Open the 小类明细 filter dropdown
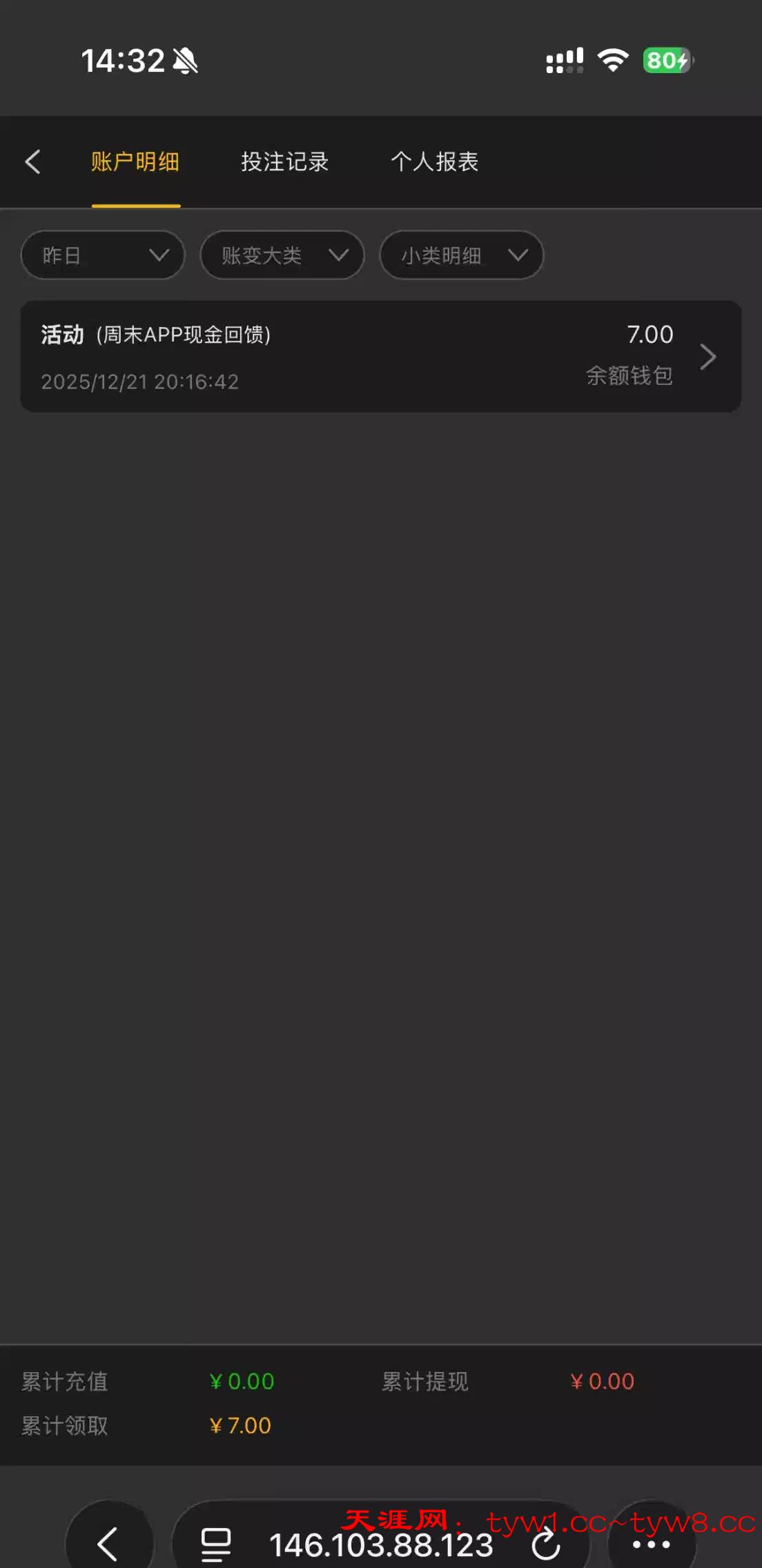 click(461, 255)
